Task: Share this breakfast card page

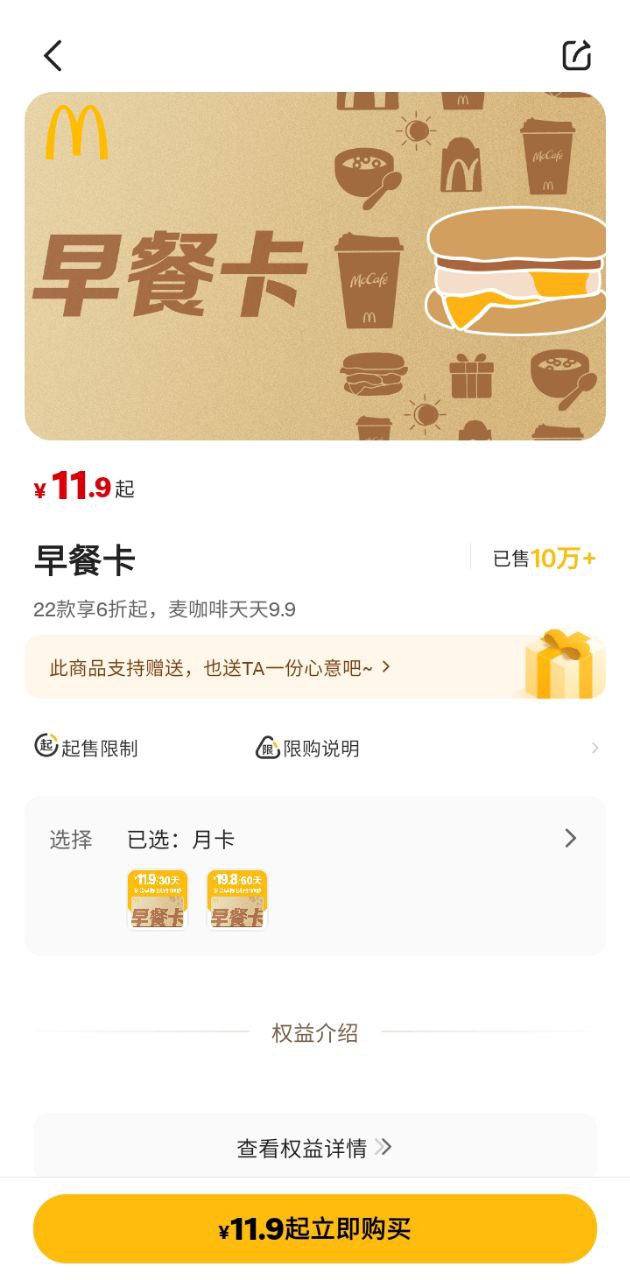Action: pos(577,55)
